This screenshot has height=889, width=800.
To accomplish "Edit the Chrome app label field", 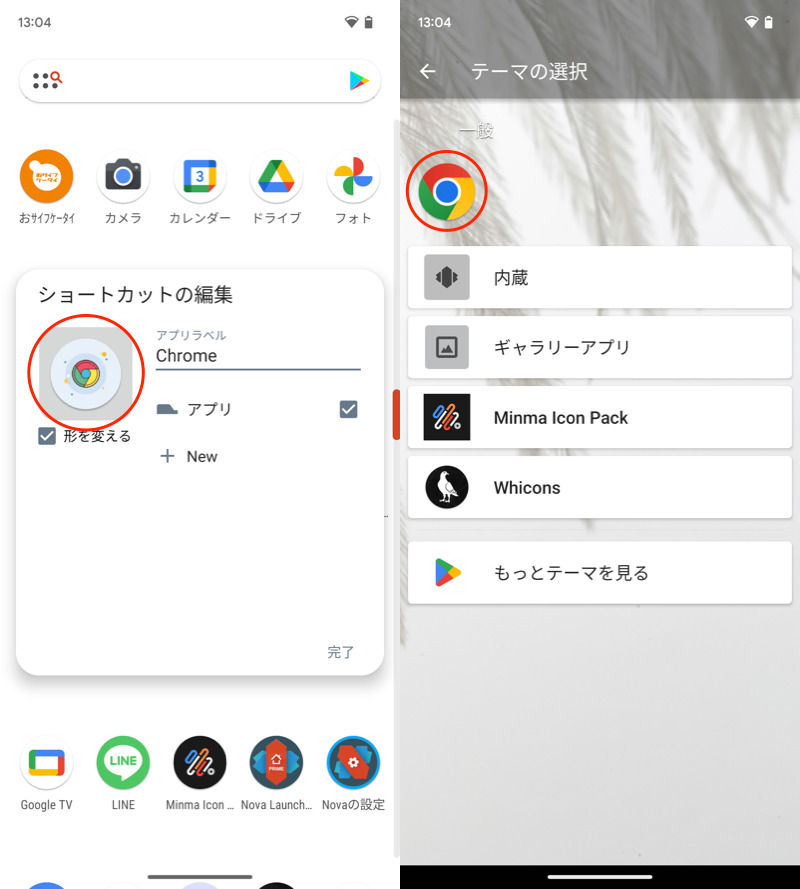I will 257,355.
